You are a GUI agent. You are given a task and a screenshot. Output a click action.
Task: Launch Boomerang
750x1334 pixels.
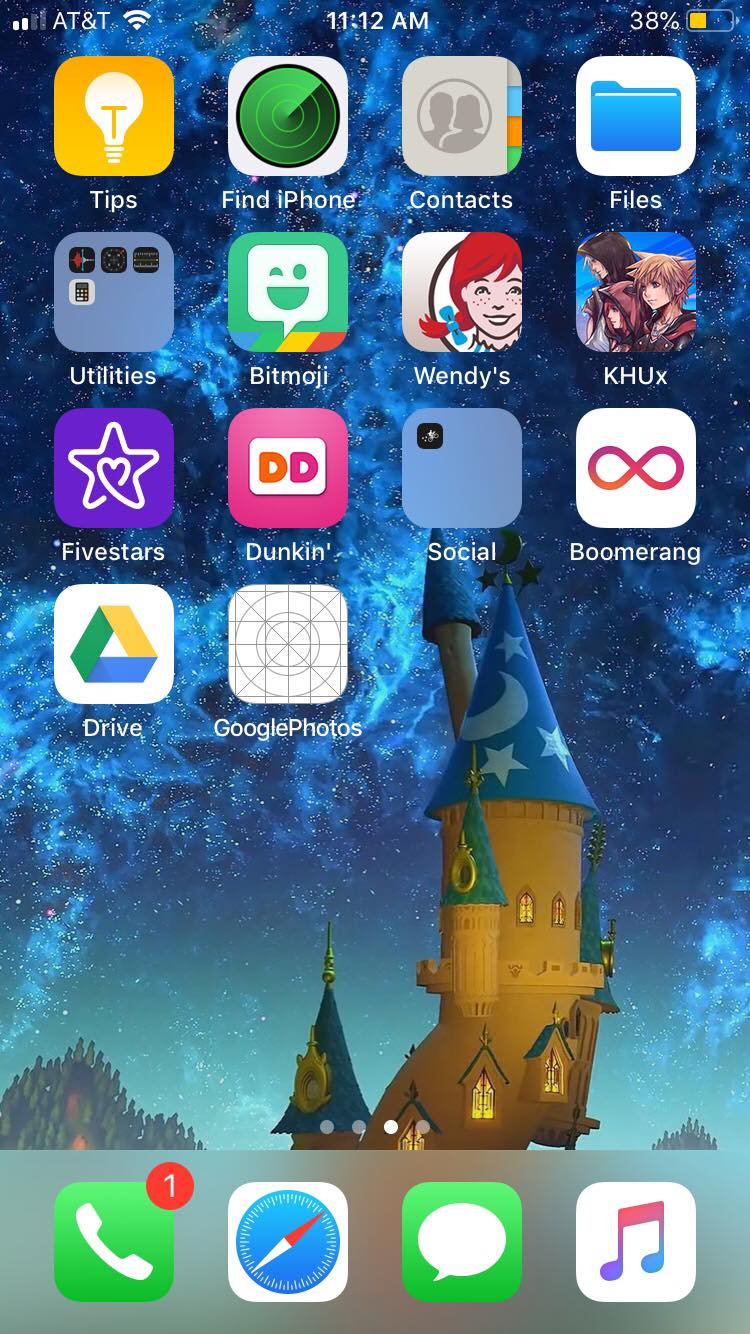coord(636,468)
